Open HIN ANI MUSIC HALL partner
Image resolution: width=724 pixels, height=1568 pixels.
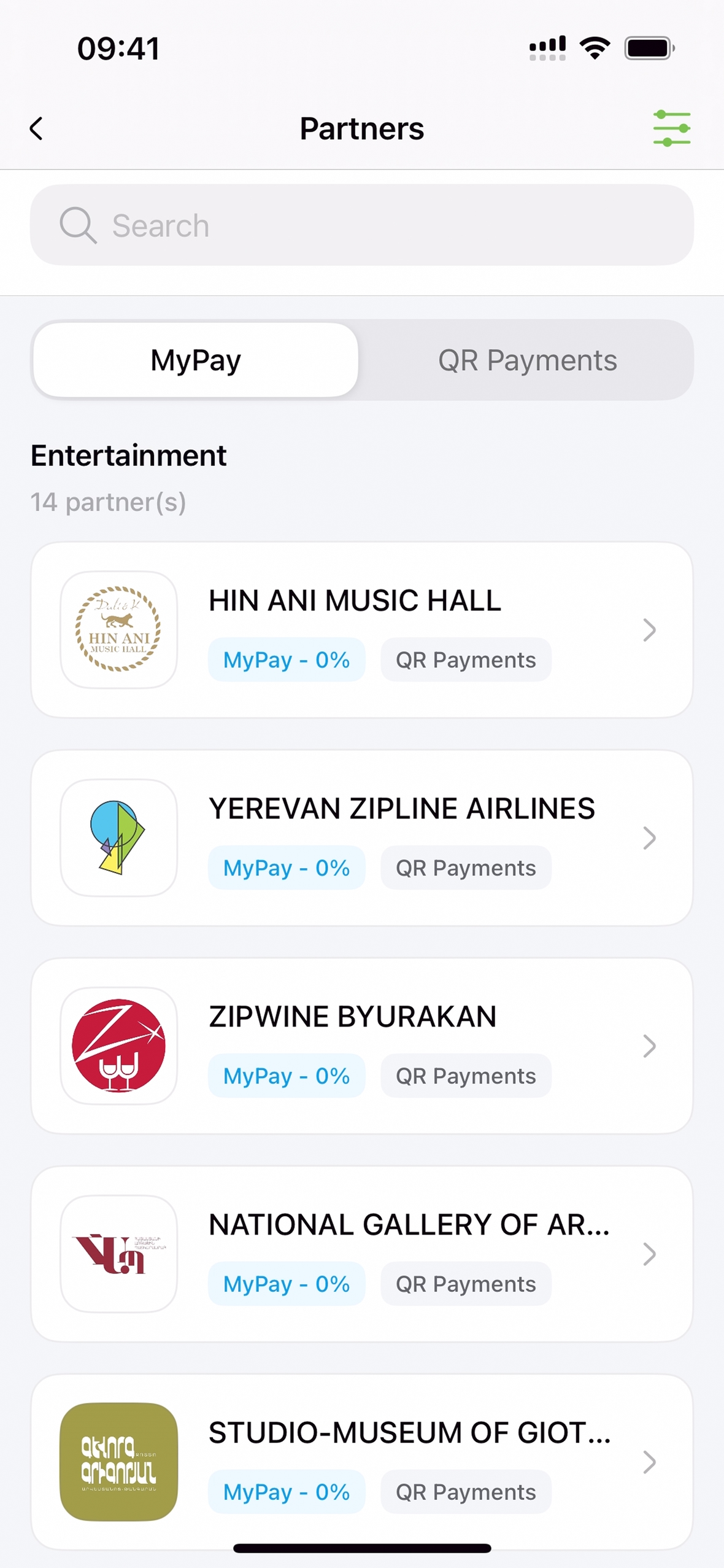(362, 630)
